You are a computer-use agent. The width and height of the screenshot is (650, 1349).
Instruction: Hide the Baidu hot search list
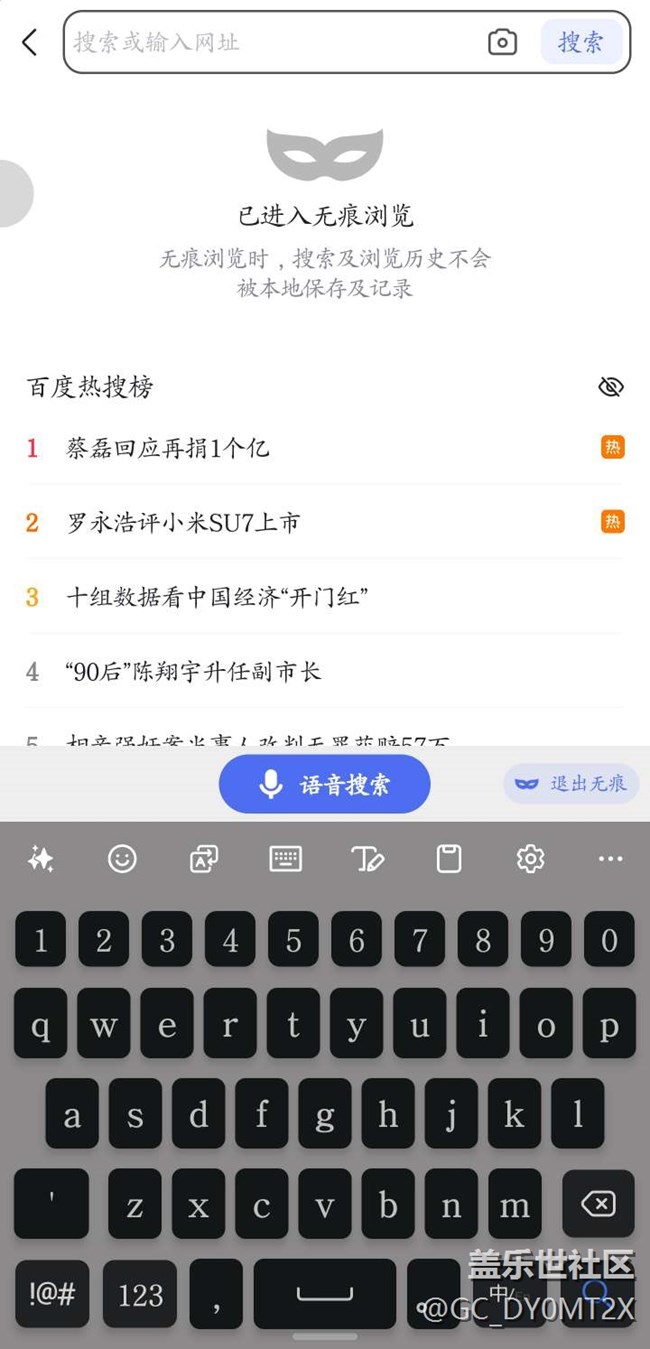610,387
